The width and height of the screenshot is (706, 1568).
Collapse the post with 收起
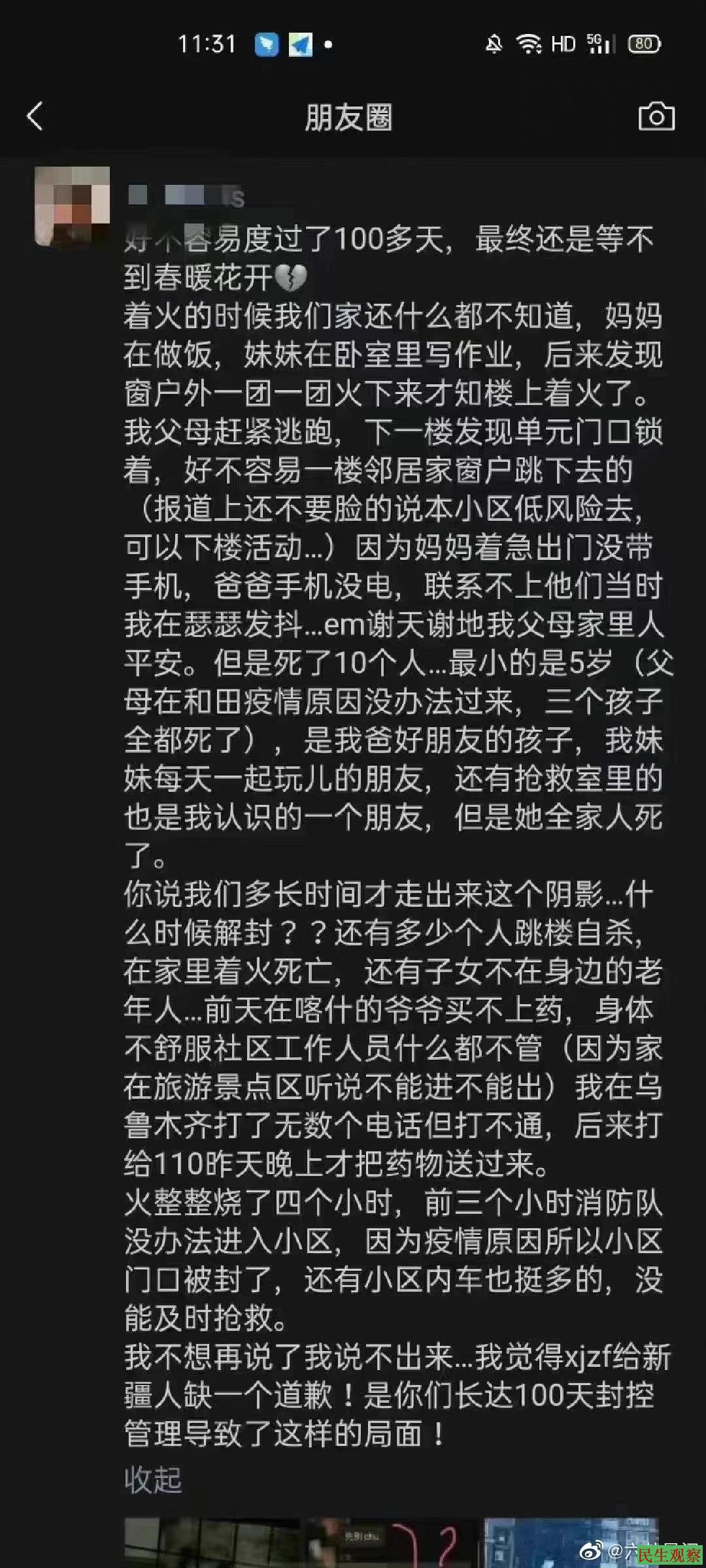(153, 1480)
